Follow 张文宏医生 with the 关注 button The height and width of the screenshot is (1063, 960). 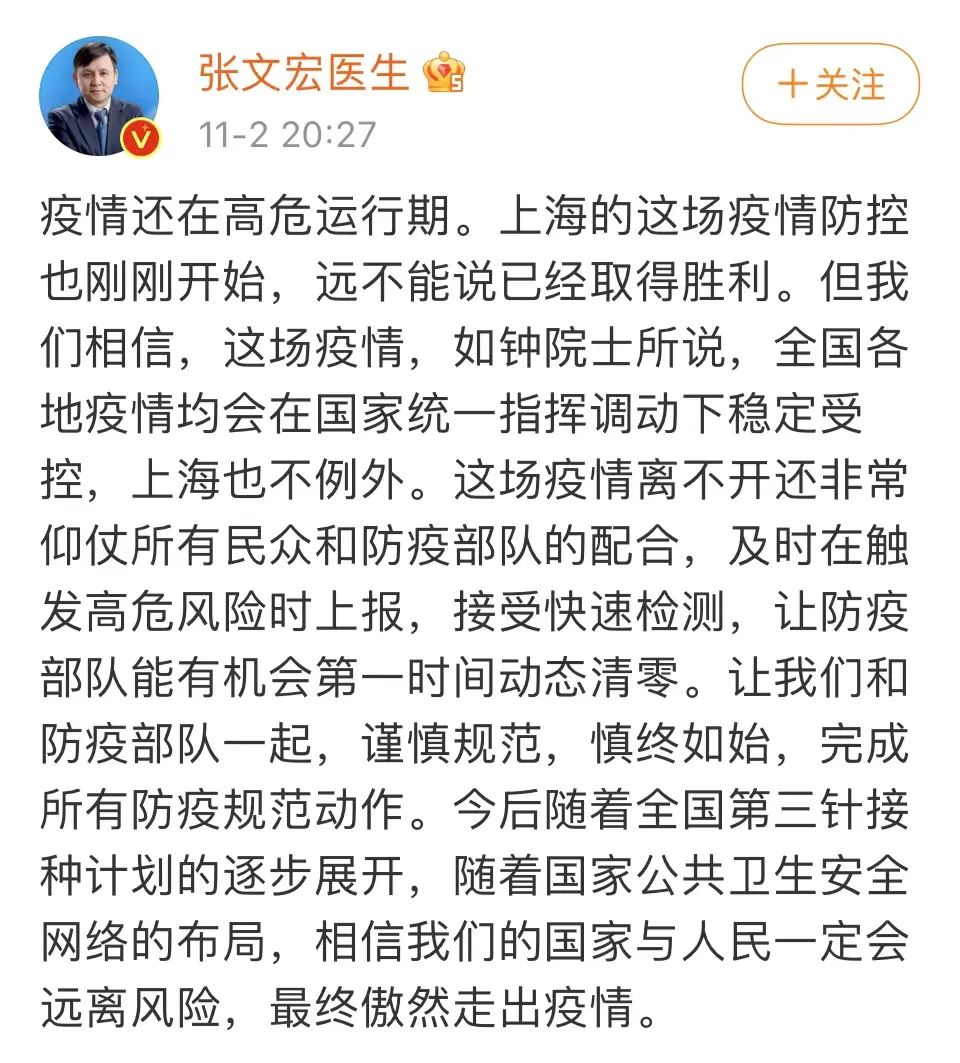pyautogui.click(x=830, y=84)
